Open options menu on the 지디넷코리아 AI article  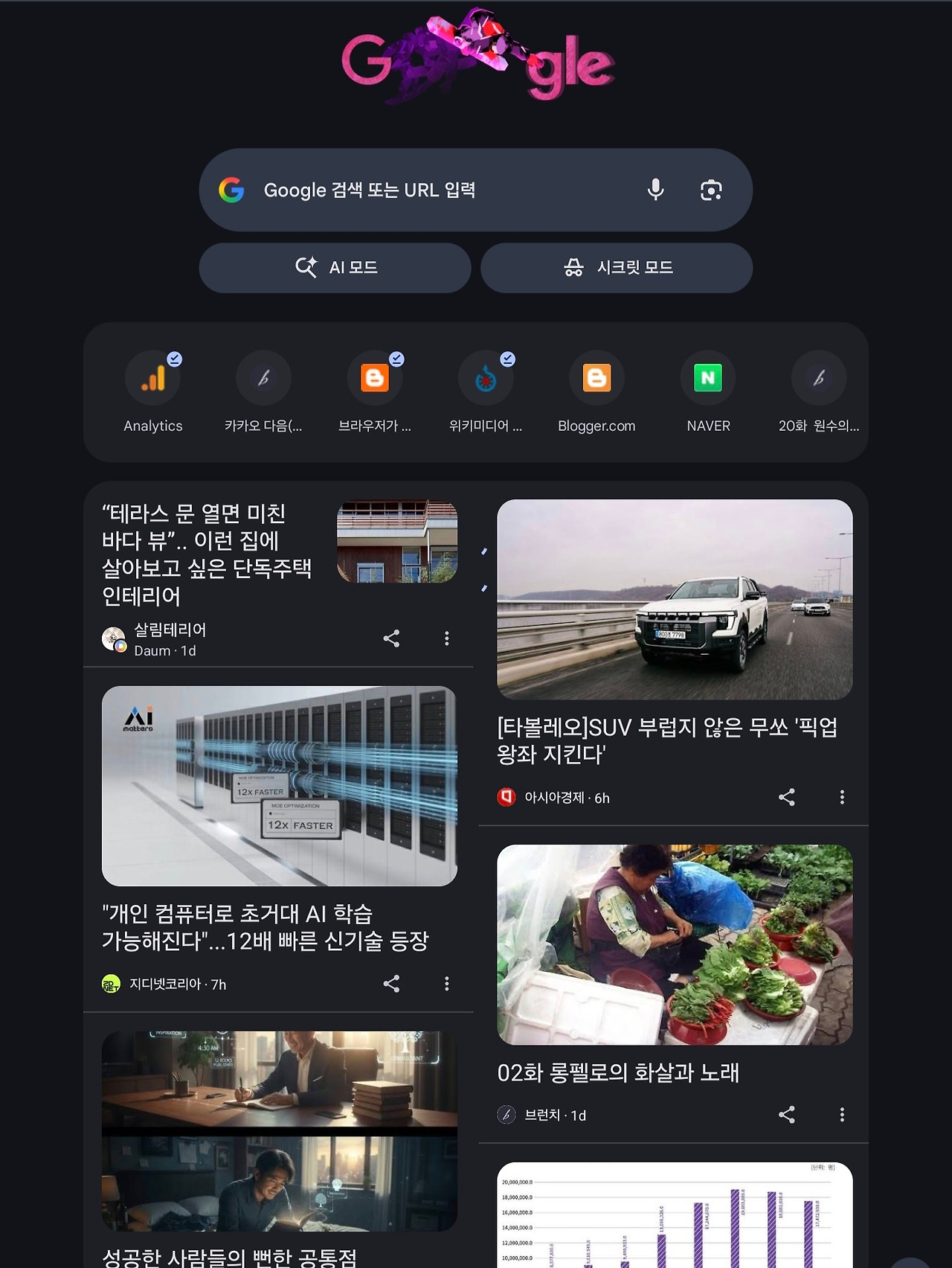tap(446, 984)
